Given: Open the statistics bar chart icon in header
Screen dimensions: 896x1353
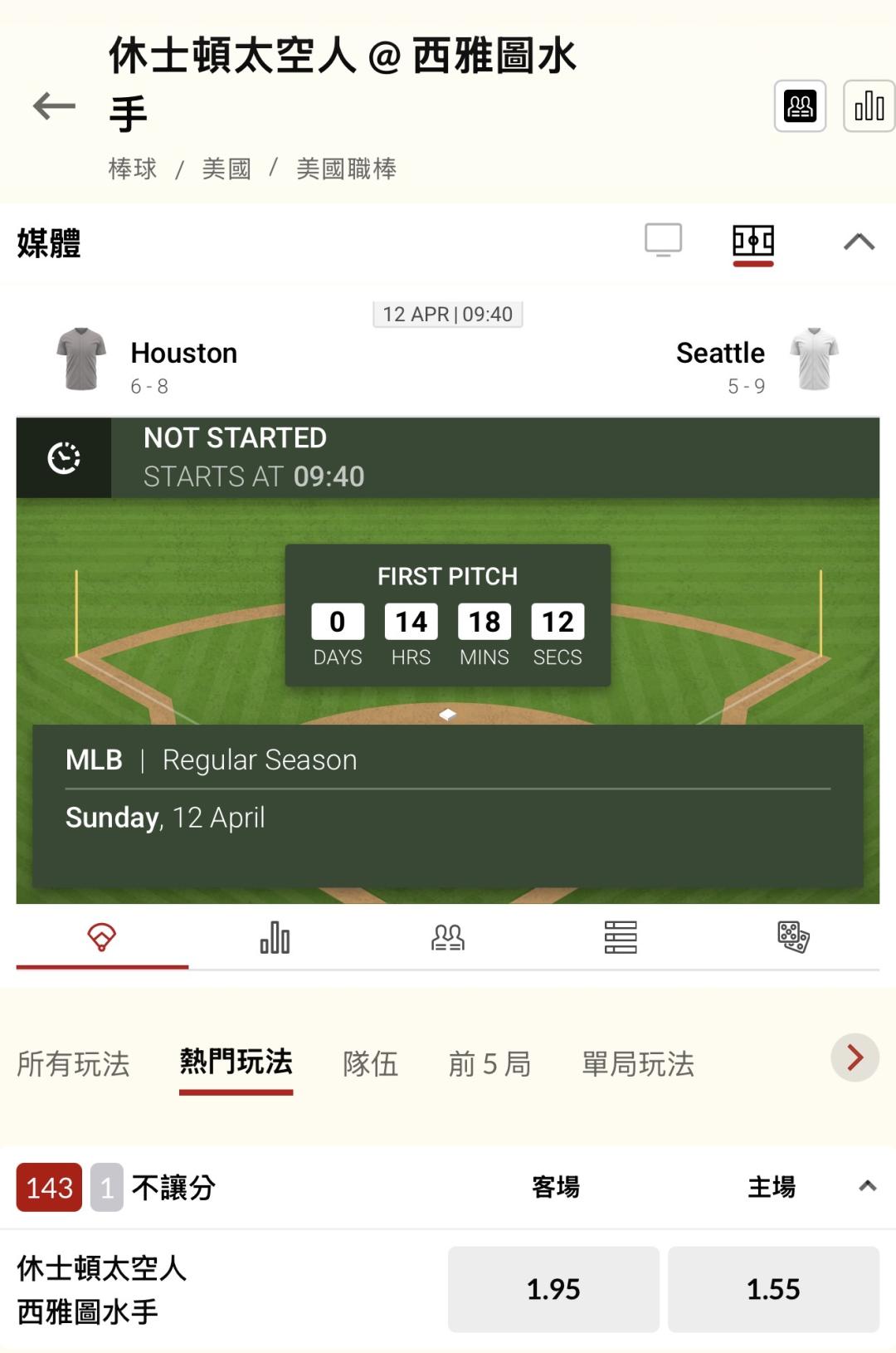Looking at the screenshot, I should tap(869, 106).
